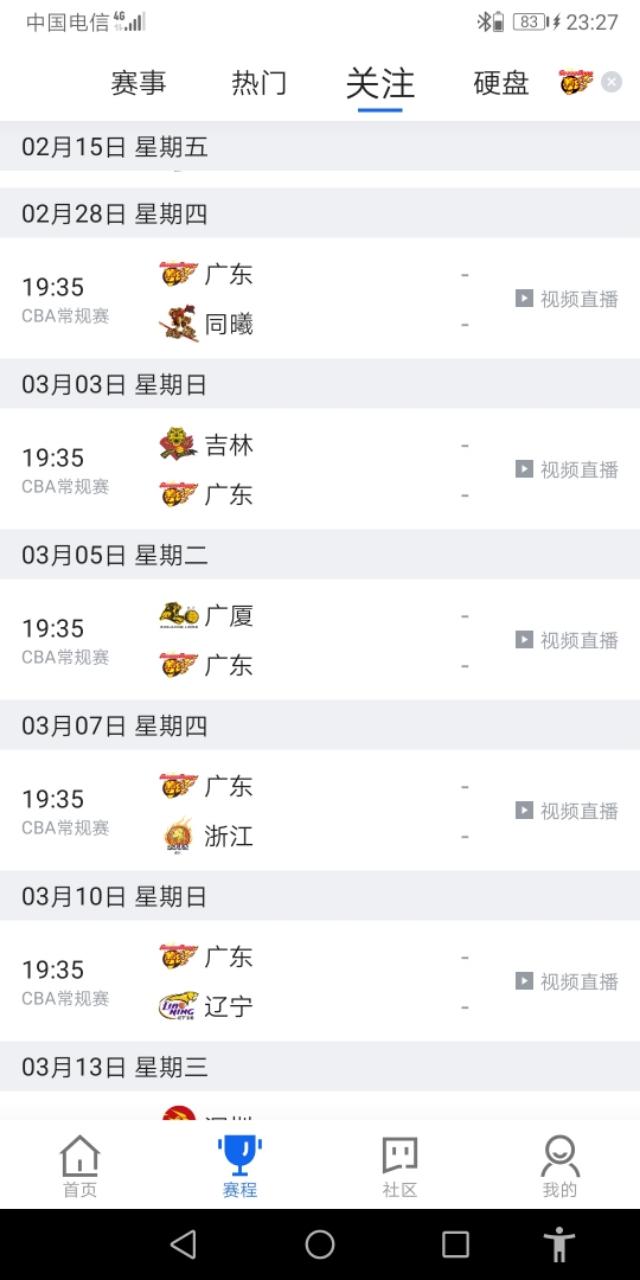
Task: Remove the followed team filter with the x icon
Action: coord(611,82)
